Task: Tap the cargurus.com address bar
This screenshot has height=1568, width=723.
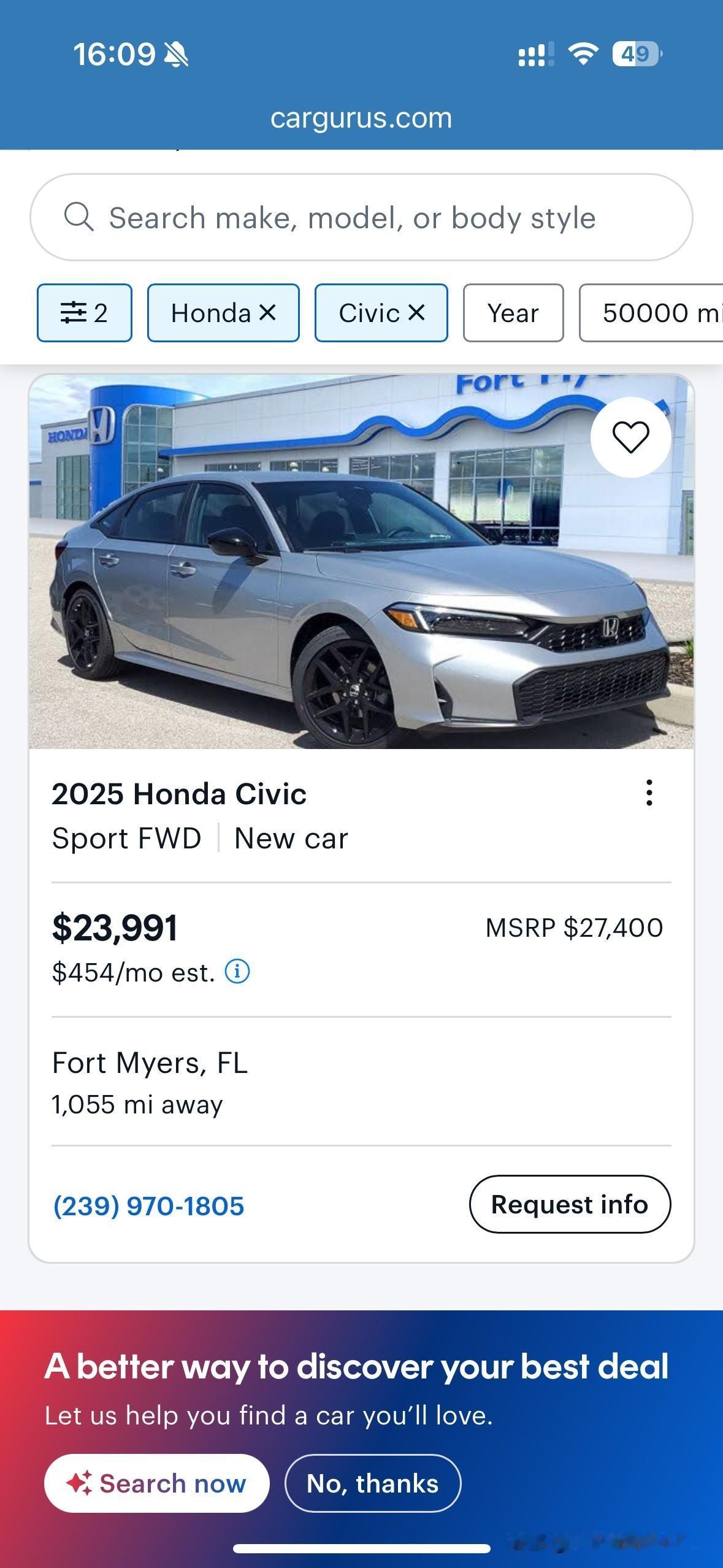Action: tap(361, 118)
